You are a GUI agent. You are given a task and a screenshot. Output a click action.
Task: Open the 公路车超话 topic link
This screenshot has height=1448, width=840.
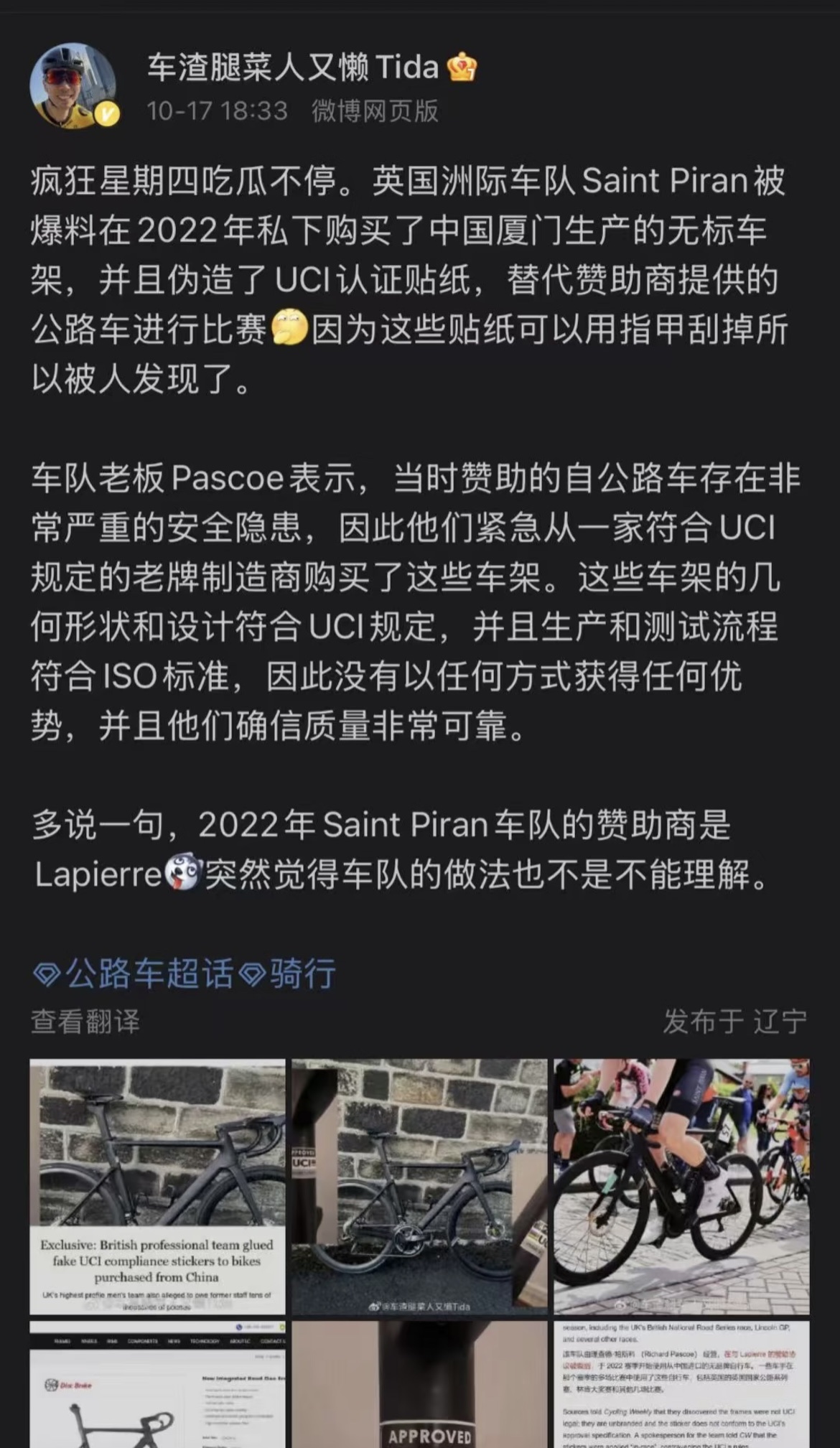(135, 974)
